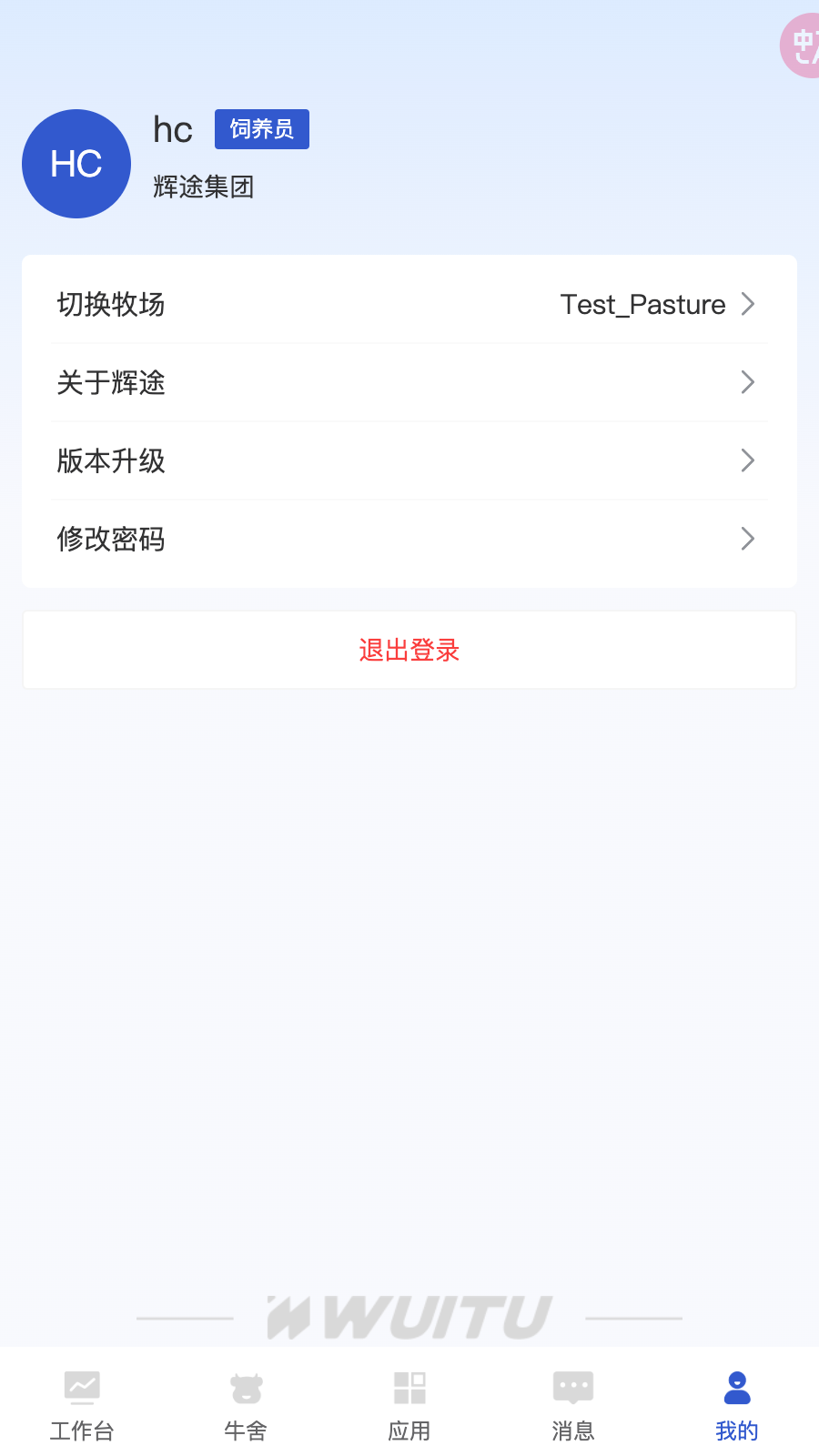
Task: Tap the 饲养员 role badge
Action: (x=261, y=129)
